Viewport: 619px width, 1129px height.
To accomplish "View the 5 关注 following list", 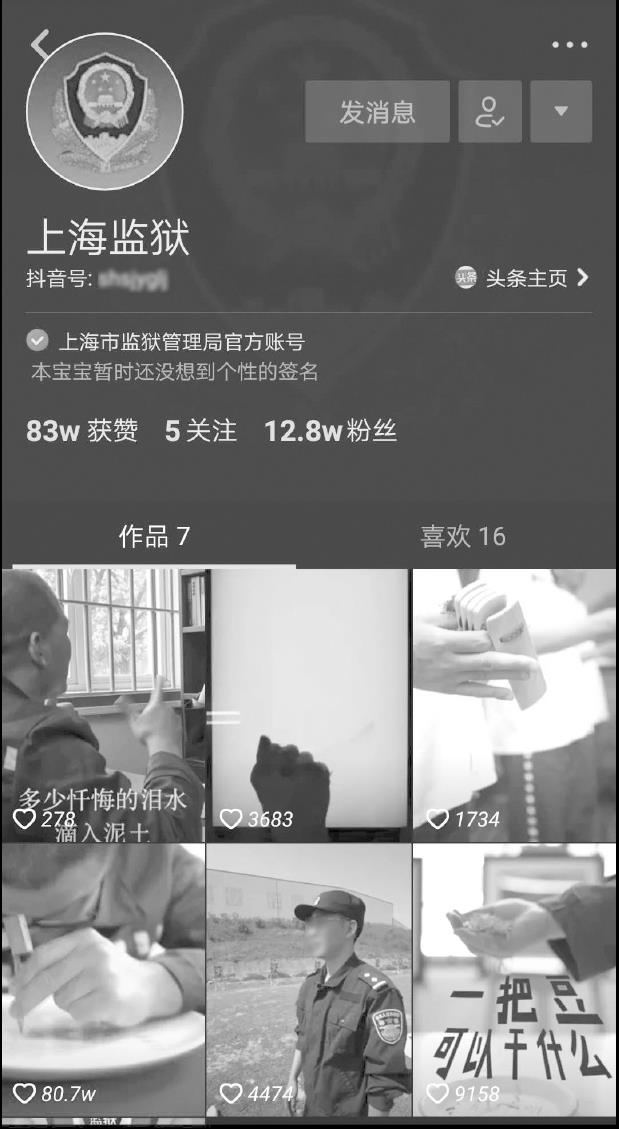I will click(x=200, y=431).
